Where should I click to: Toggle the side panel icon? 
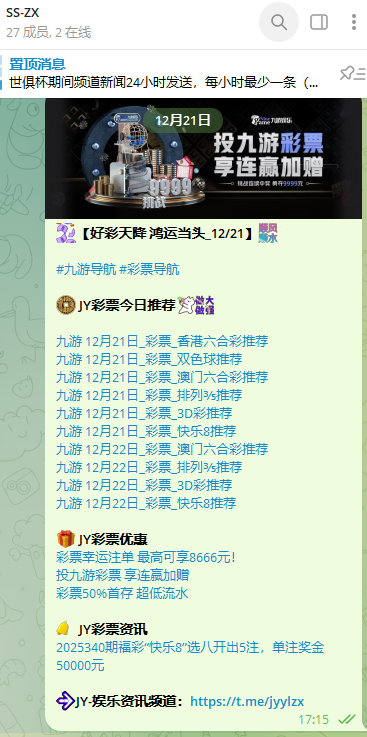click(319, 22)
